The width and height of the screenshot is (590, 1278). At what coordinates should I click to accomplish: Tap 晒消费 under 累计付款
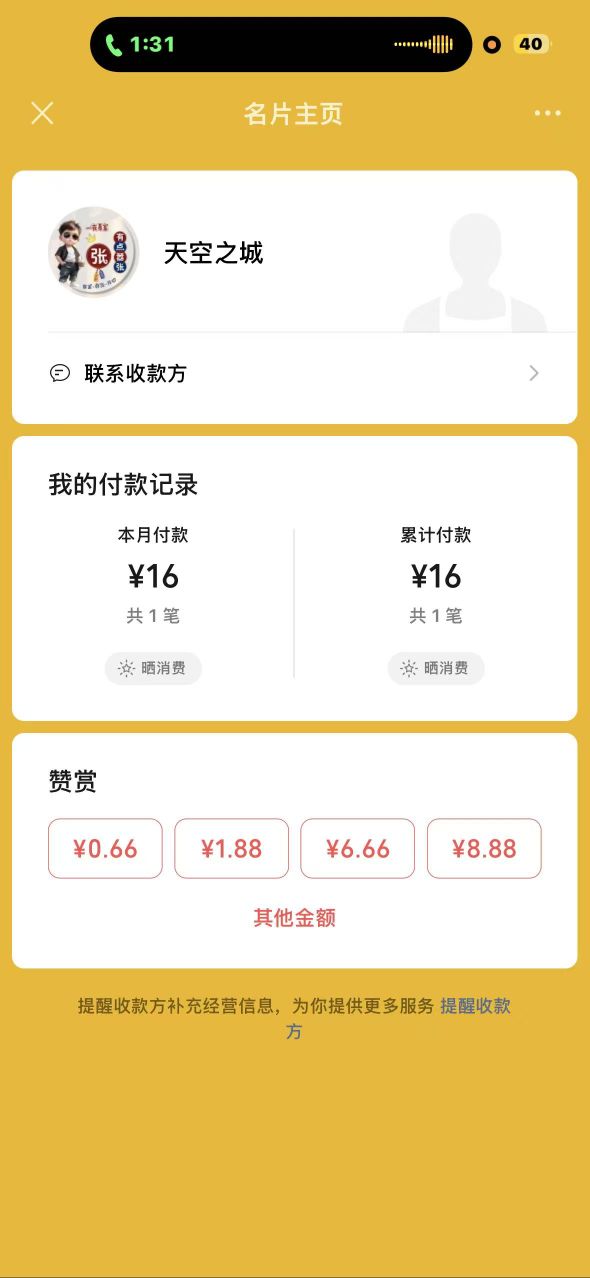pyautogui.click(x=436, y=668)
